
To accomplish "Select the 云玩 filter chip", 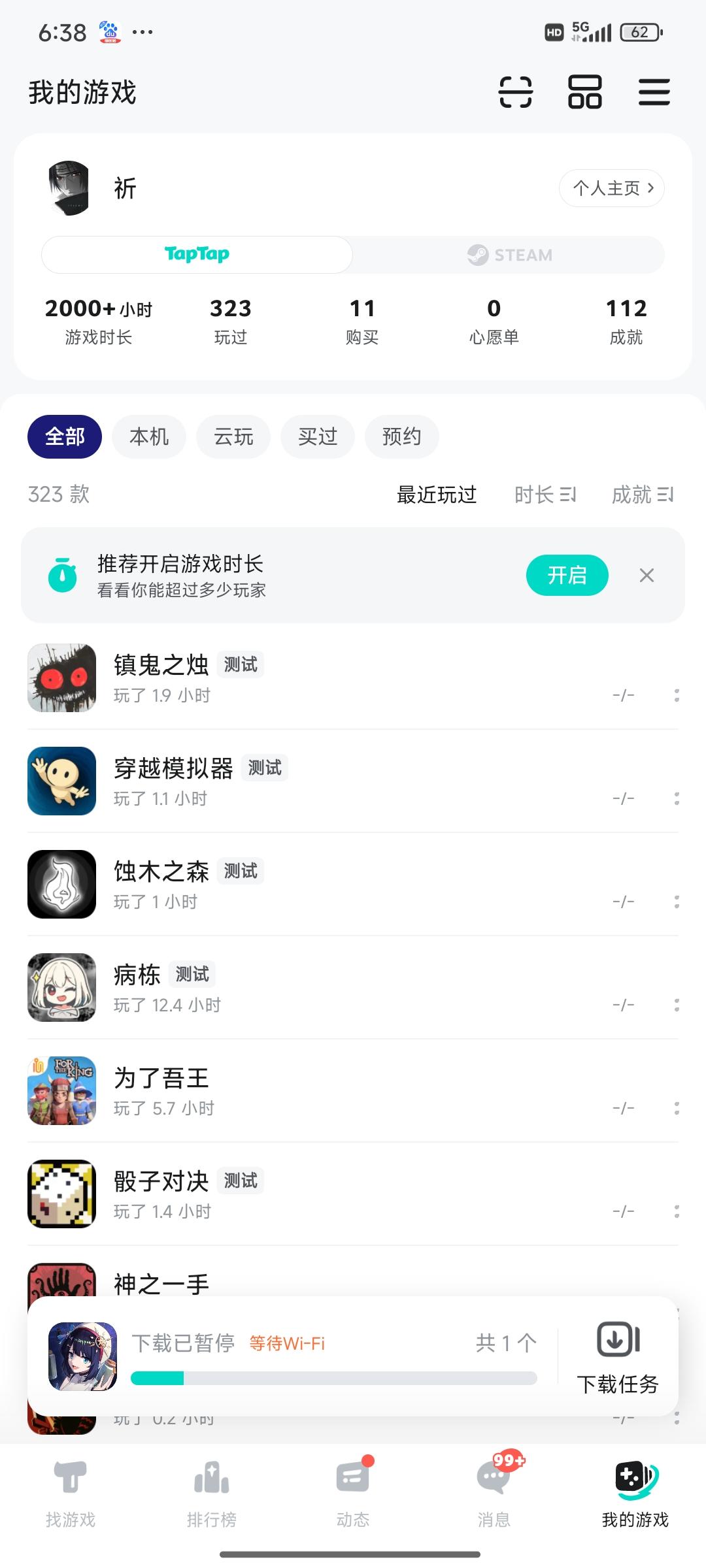I will (x=233, y=436).
